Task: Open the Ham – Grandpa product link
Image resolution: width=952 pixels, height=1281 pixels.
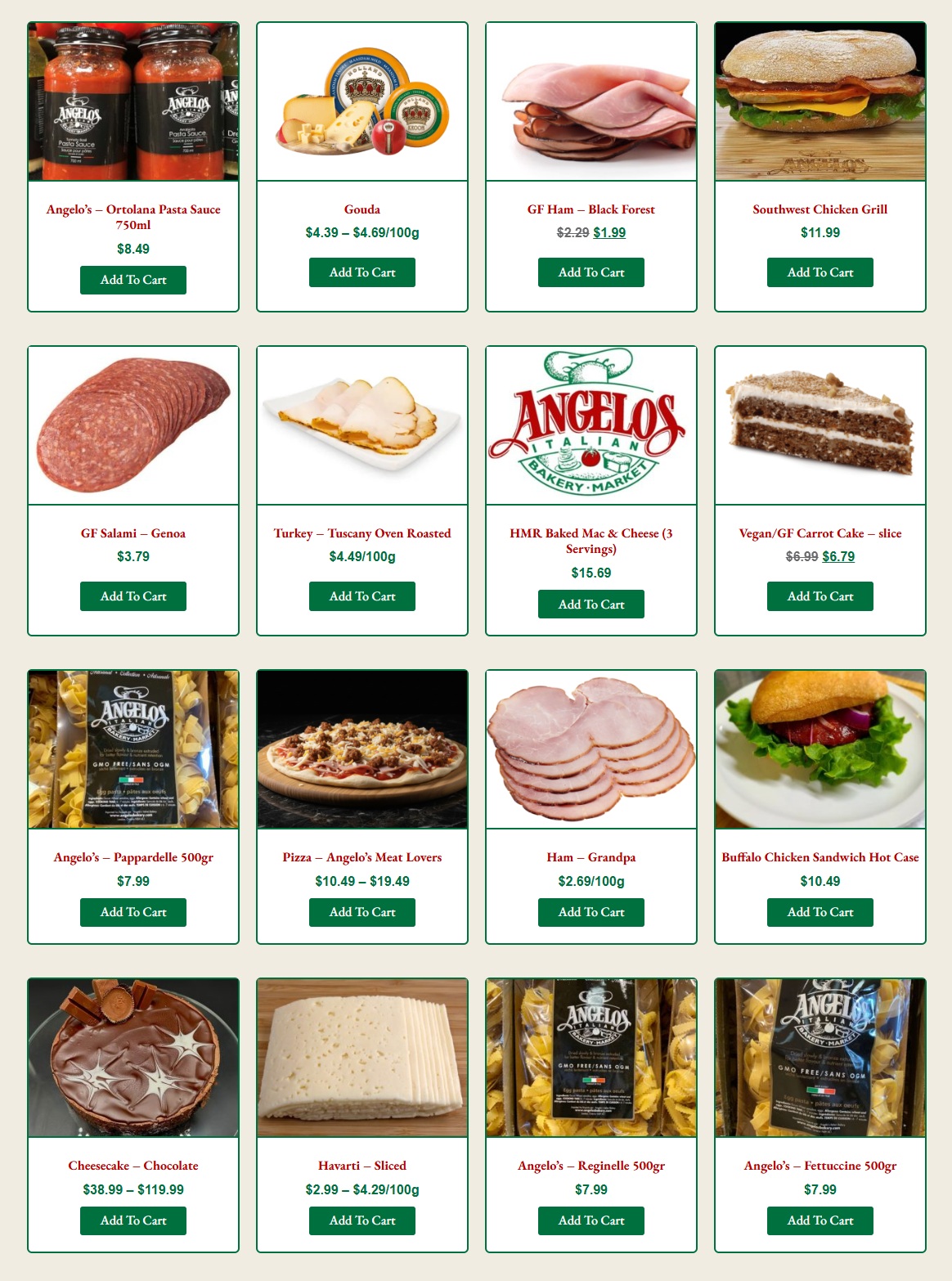Action: 591,857
